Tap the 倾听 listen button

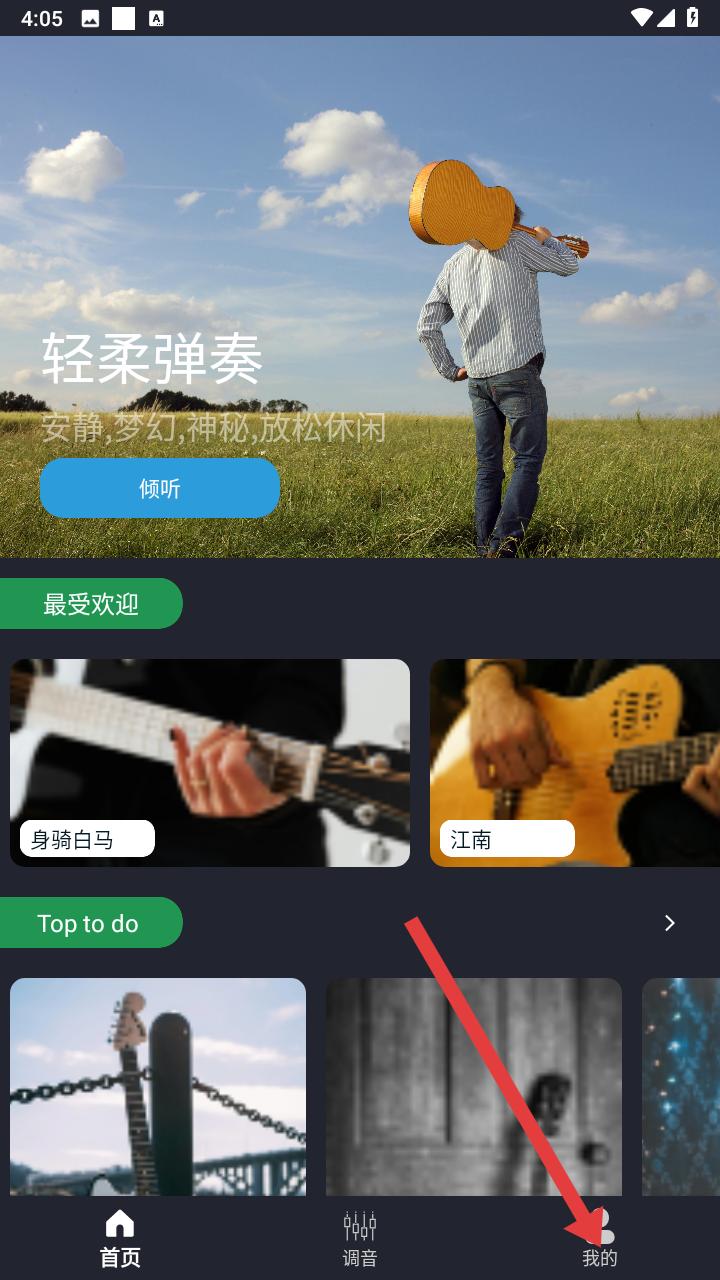coord(160,488)
